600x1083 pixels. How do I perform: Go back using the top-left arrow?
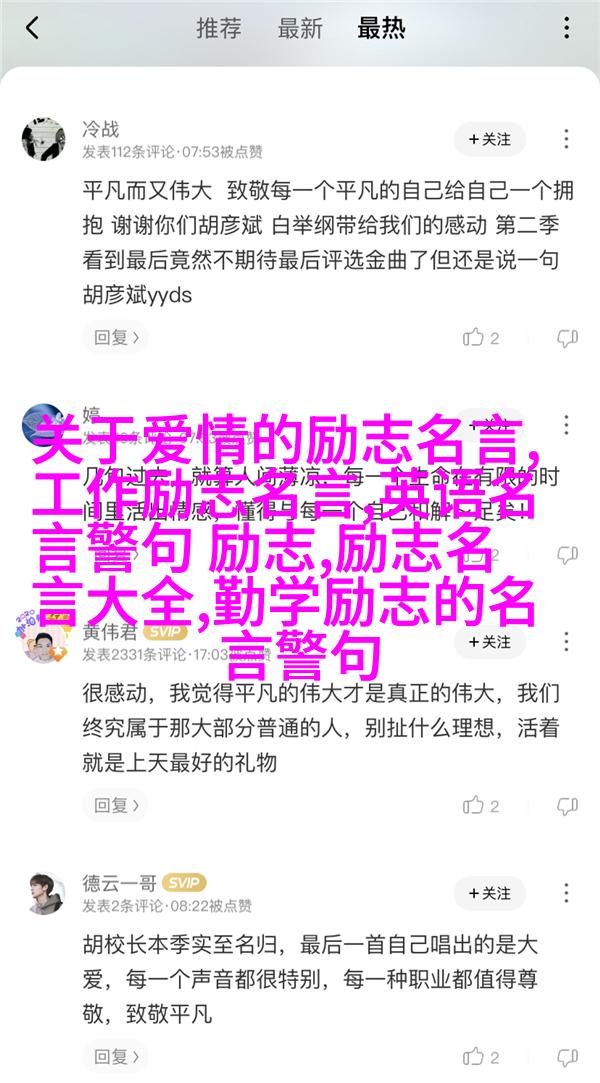pyautogui.click(x=33, y=28)
